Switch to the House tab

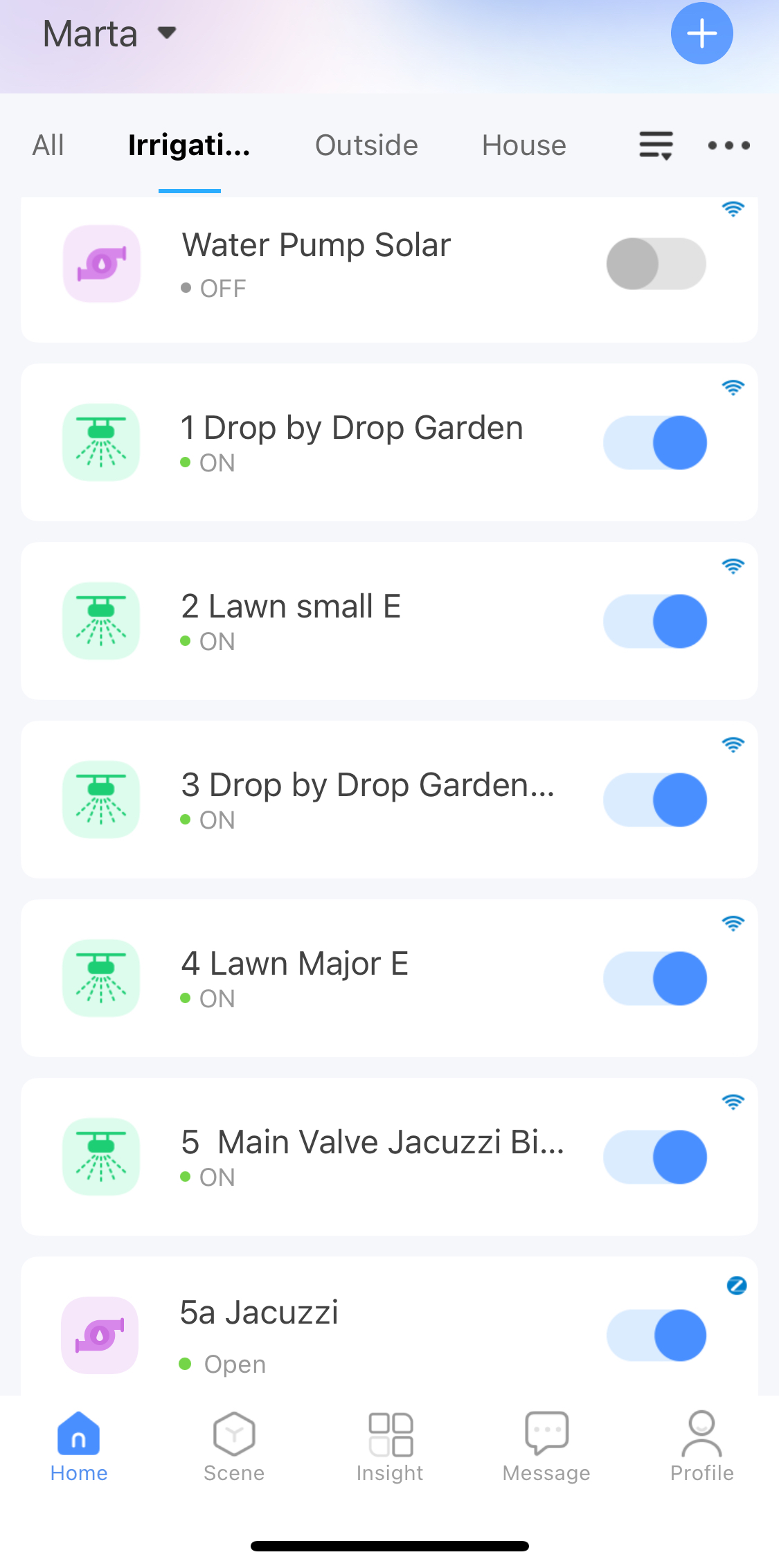523,145
